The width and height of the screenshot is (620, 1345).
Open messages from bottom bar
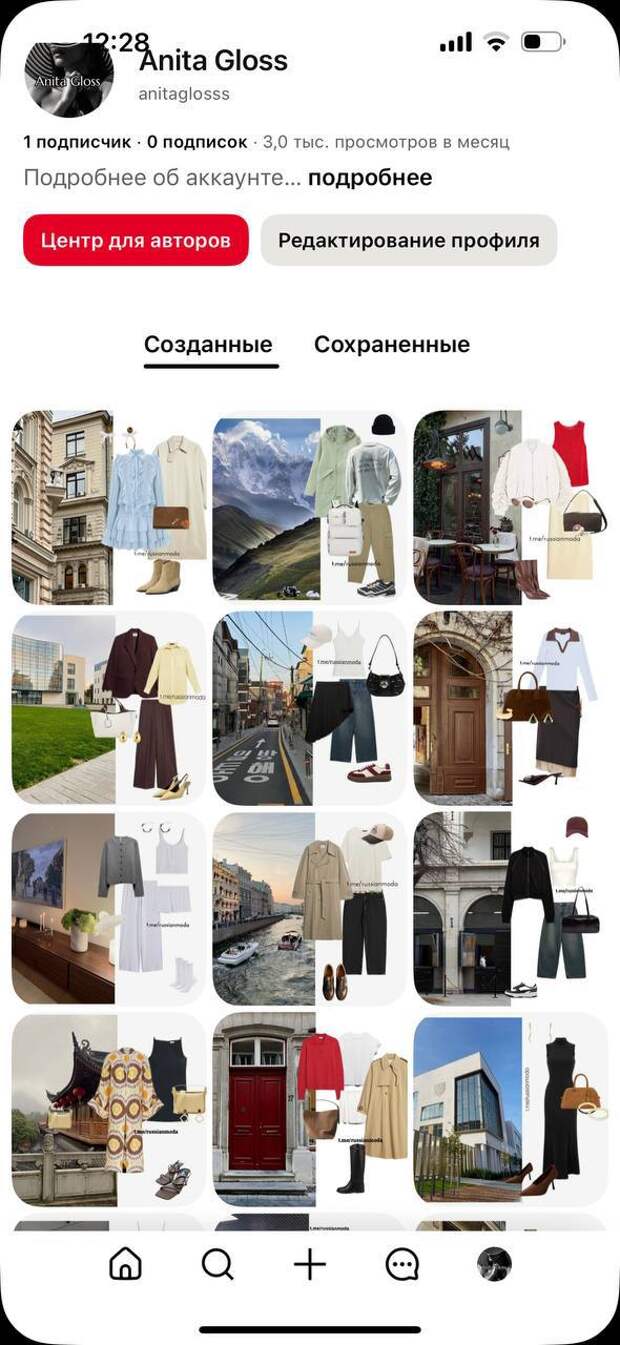tap(402, 1264)
